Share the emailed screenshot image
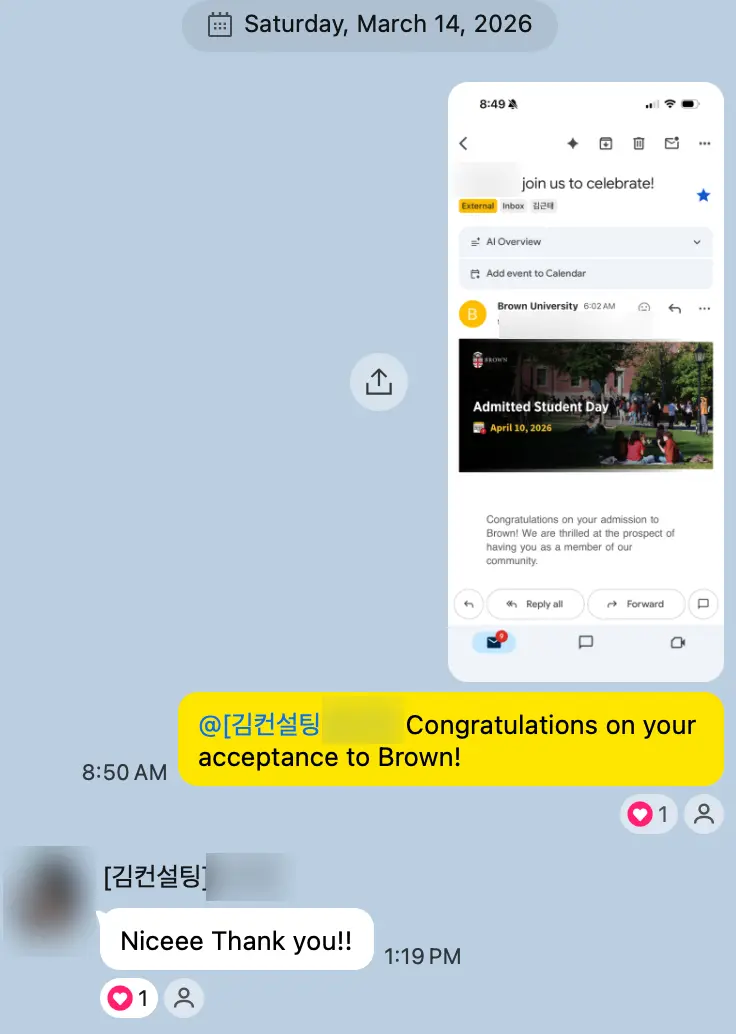Screen dimensions: 736x1034 [x=378, y=381]
